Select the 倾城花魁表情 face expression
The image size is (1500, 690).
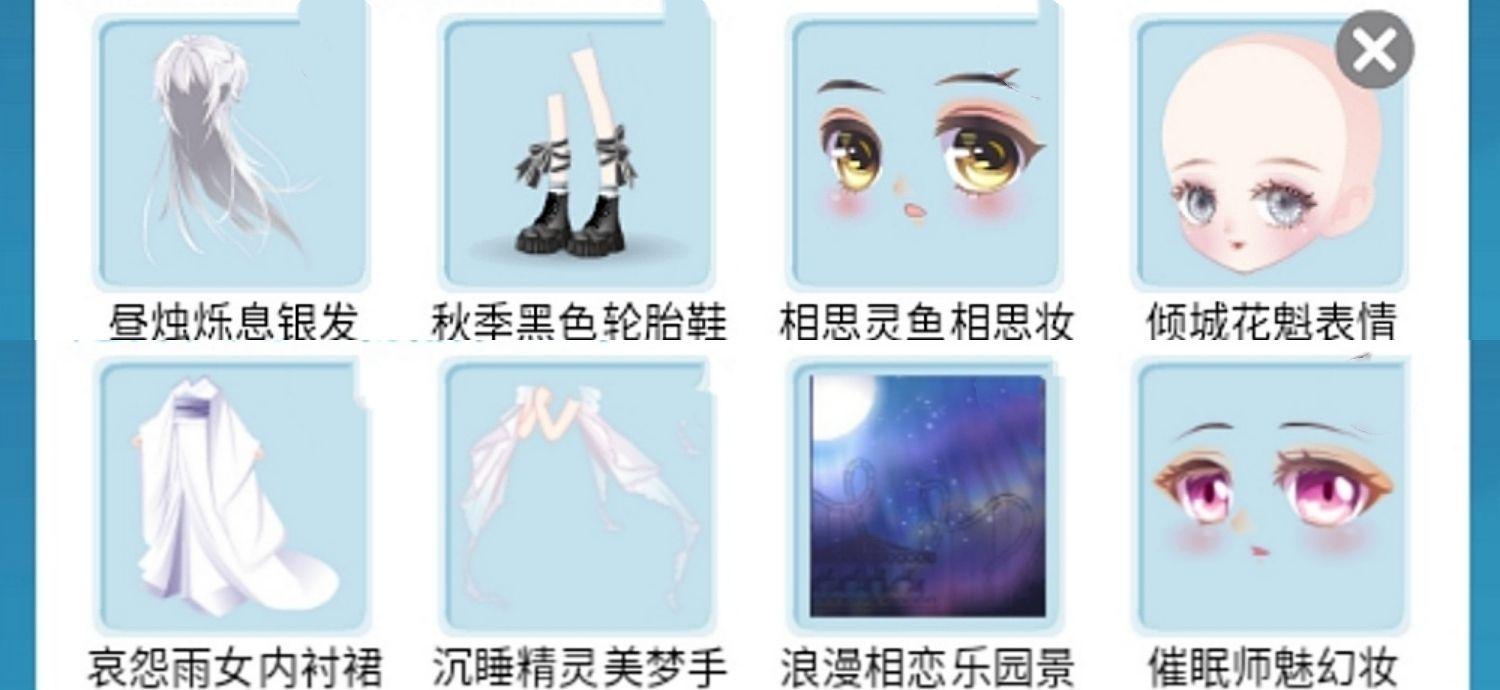point(1268,160)
